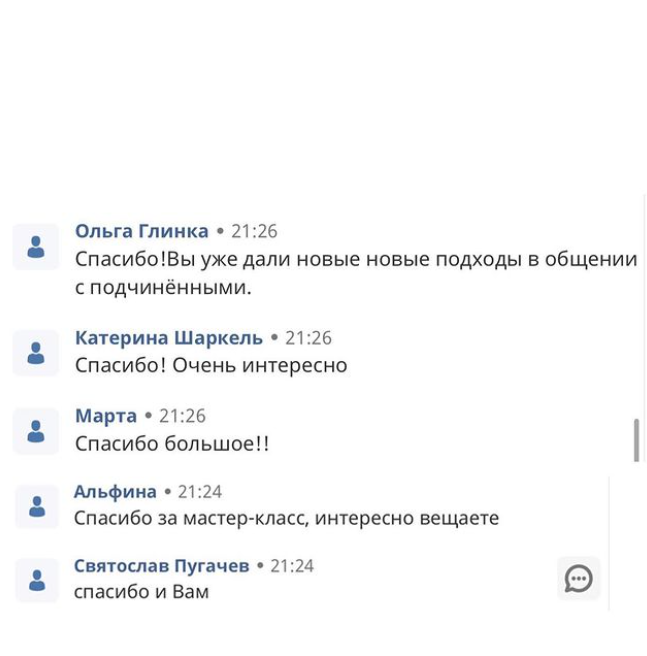The height and width of the screenshot is (656, 647).
Task: Tap the name Святослав Пугачев
Action: coord(162,566)
